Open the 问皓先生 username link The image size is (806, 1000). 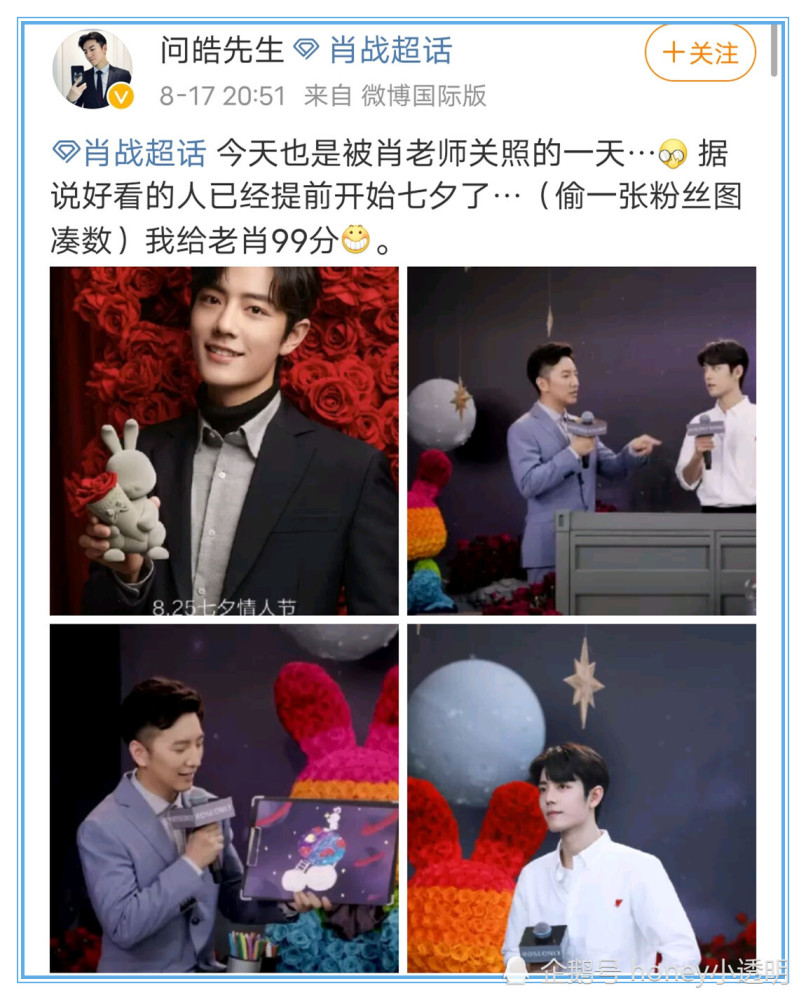tap(223, 50)
